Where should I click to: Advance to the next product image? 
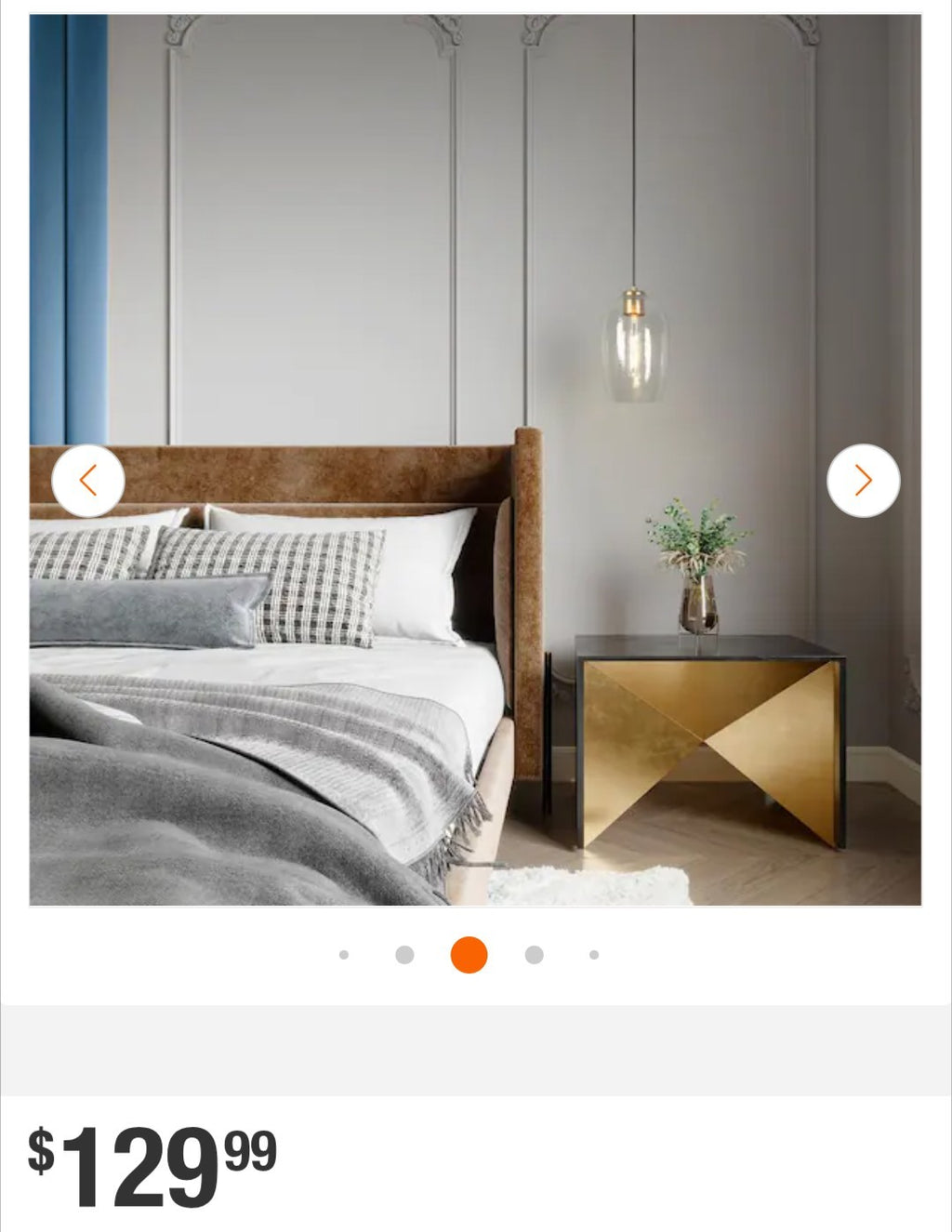[863, 481]
